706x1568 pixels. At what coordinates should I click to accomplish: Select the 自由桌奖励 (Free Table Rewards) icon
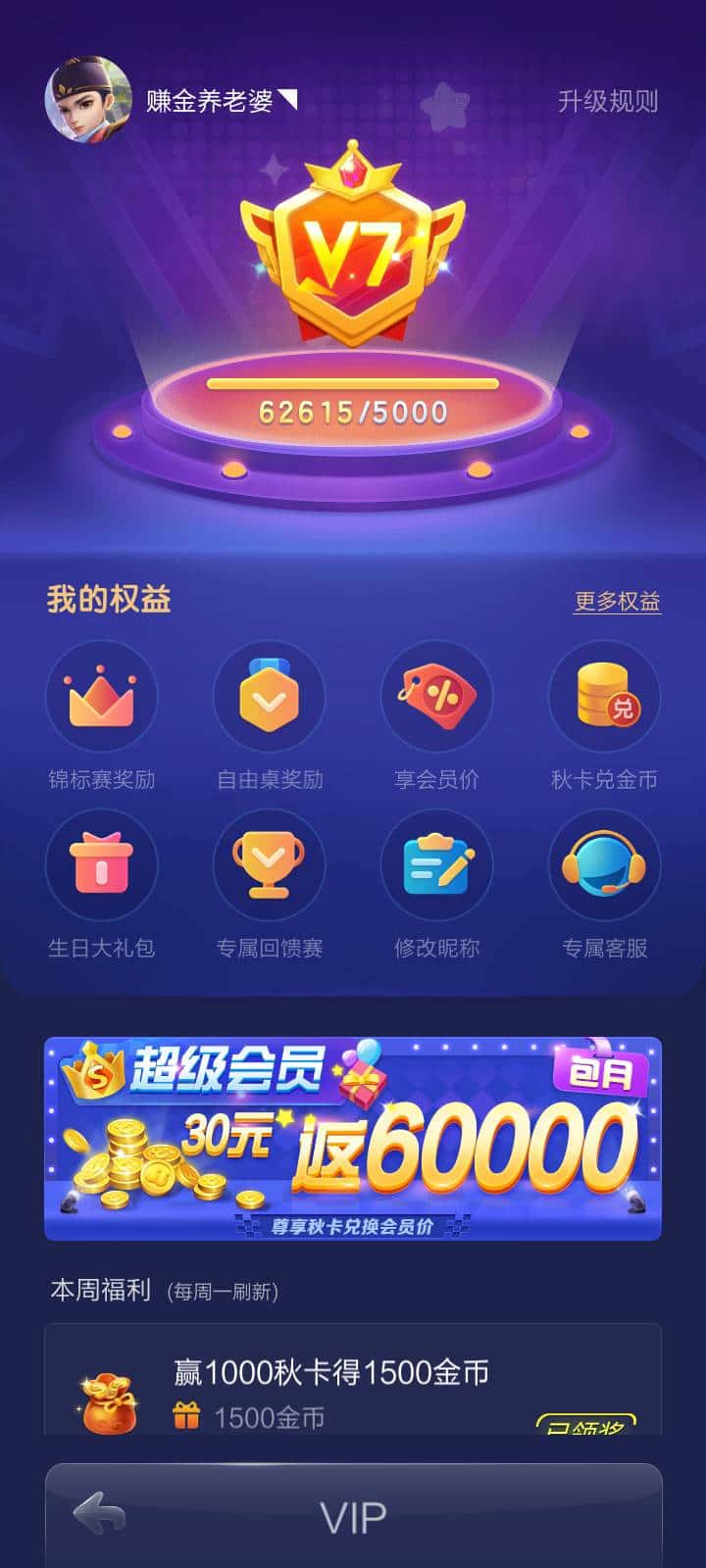[270, 696]
